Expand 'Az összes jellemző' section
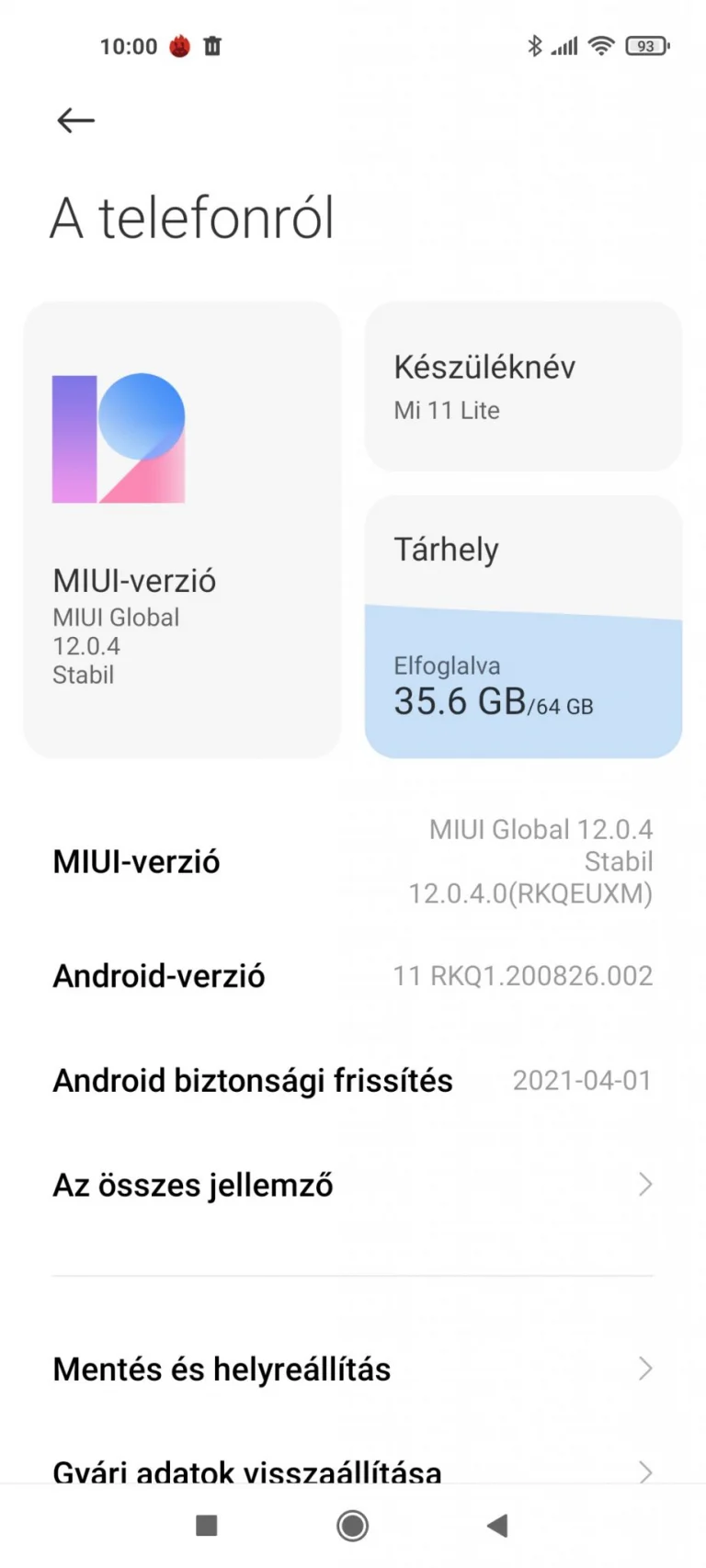The image size is (706, 1568). coord(353,1185)
